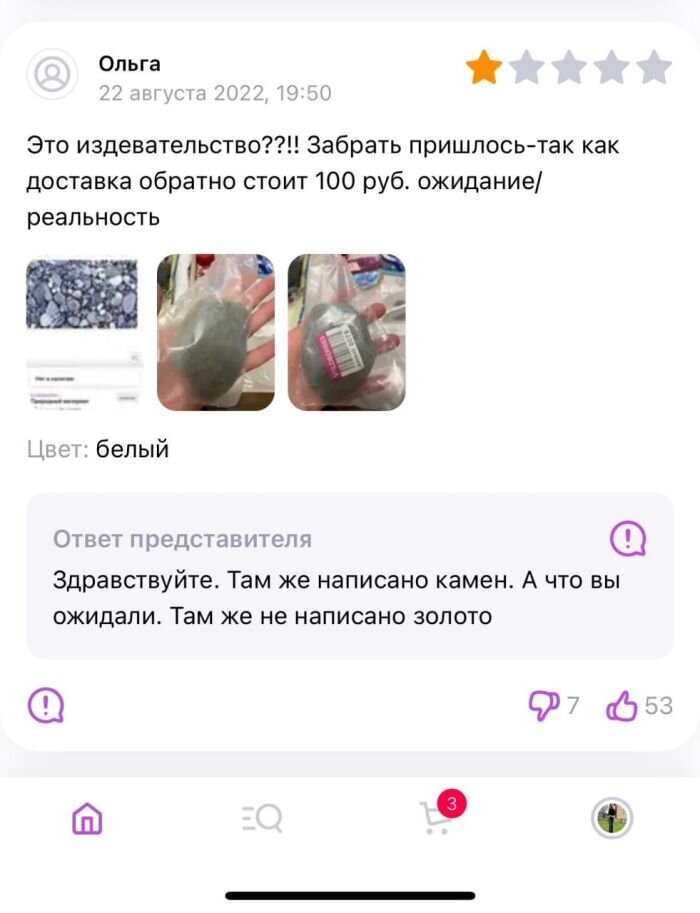This screenshot has width=700, height=913.
Task: Report Ольга's review
Action: click(45, 706)
